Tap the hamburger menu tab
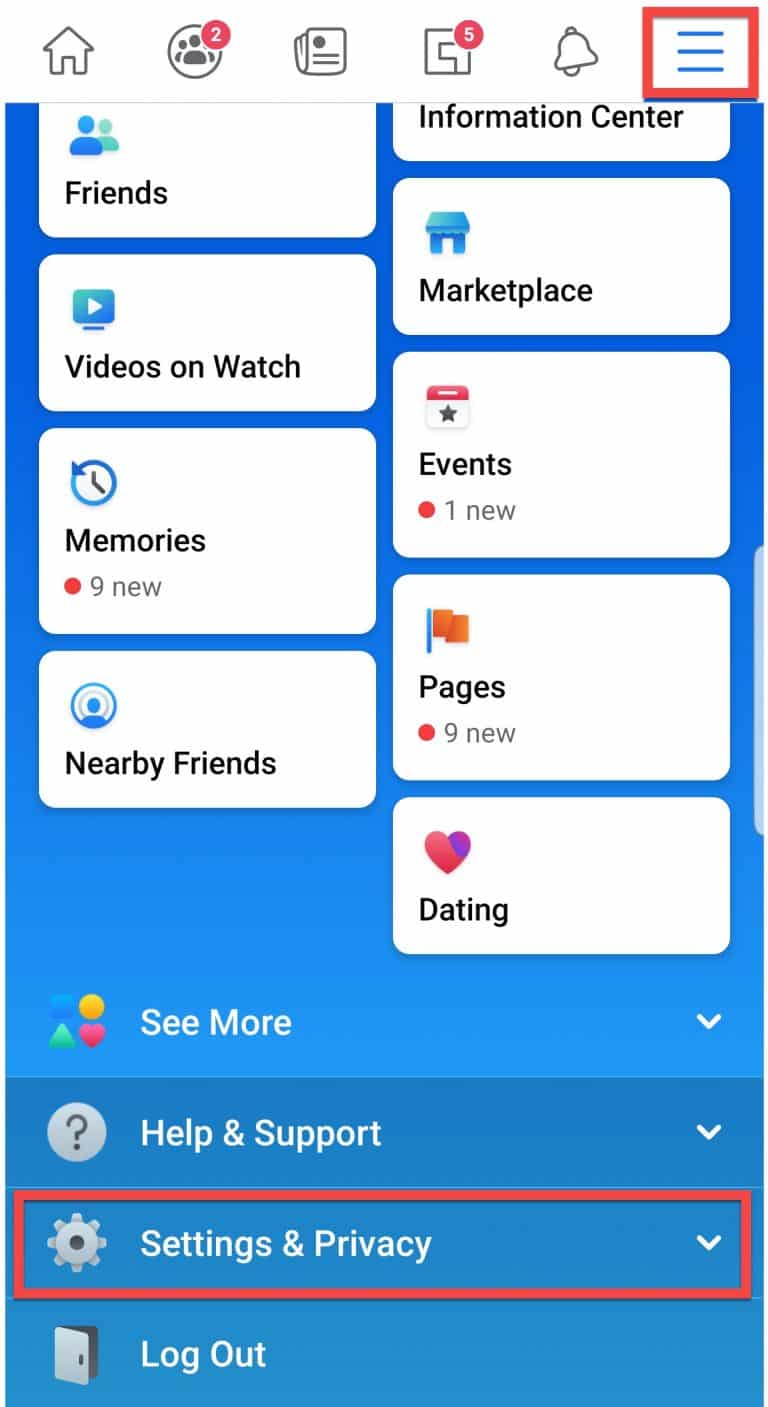The width and height of the screenshot is (768, 1407). pos(700,51)
